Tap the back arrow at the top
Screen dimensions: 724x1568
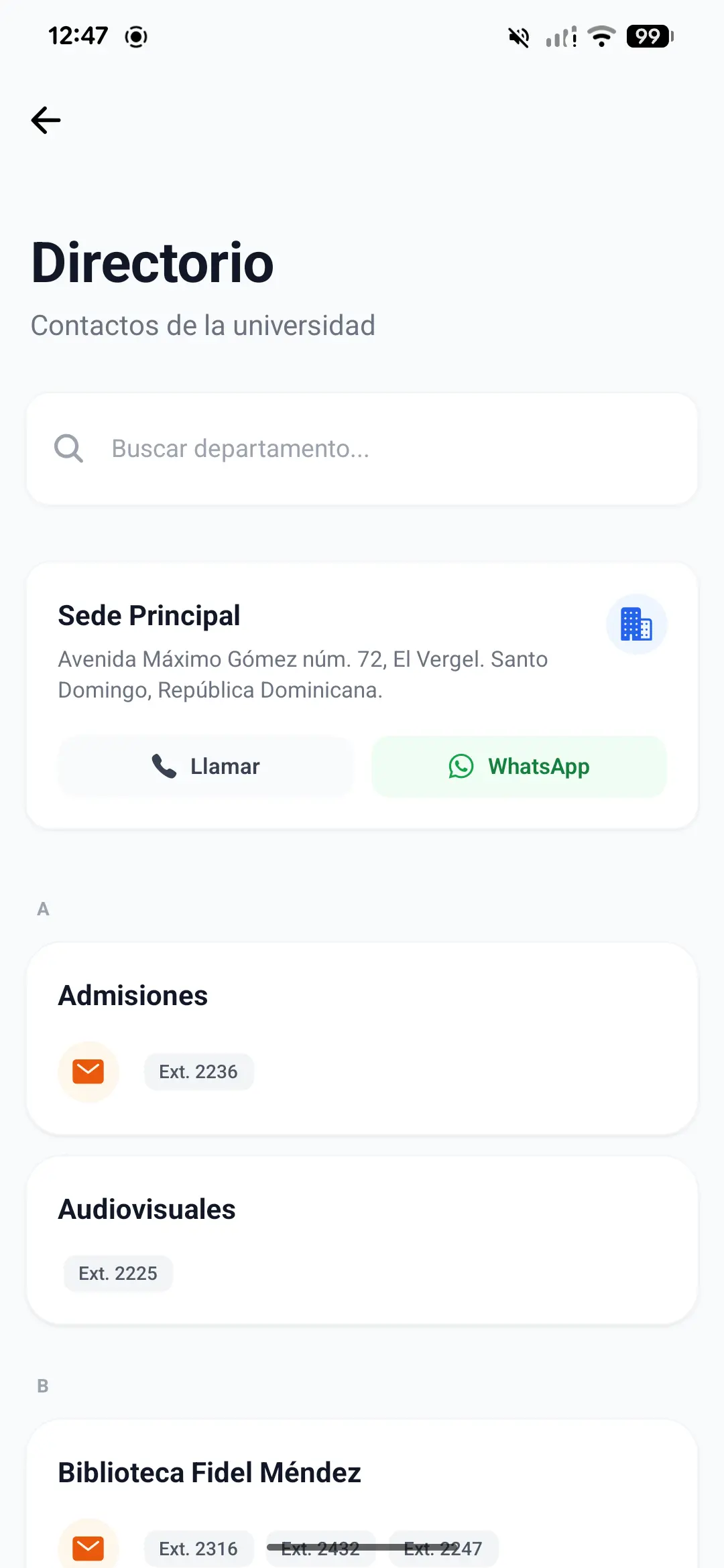[45, 120]
